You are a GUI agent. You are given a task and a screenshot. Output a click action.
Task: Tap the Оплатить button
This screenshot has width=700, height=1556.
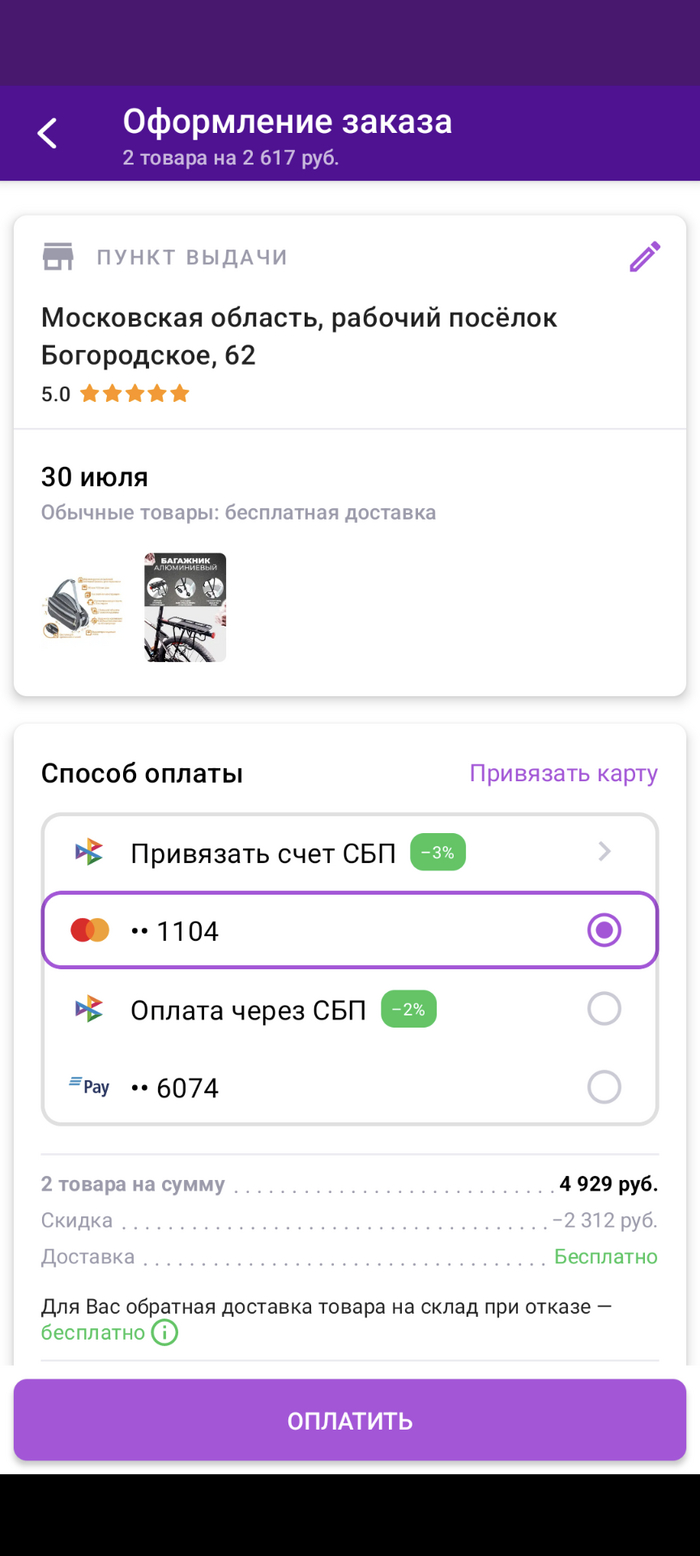349,1420
